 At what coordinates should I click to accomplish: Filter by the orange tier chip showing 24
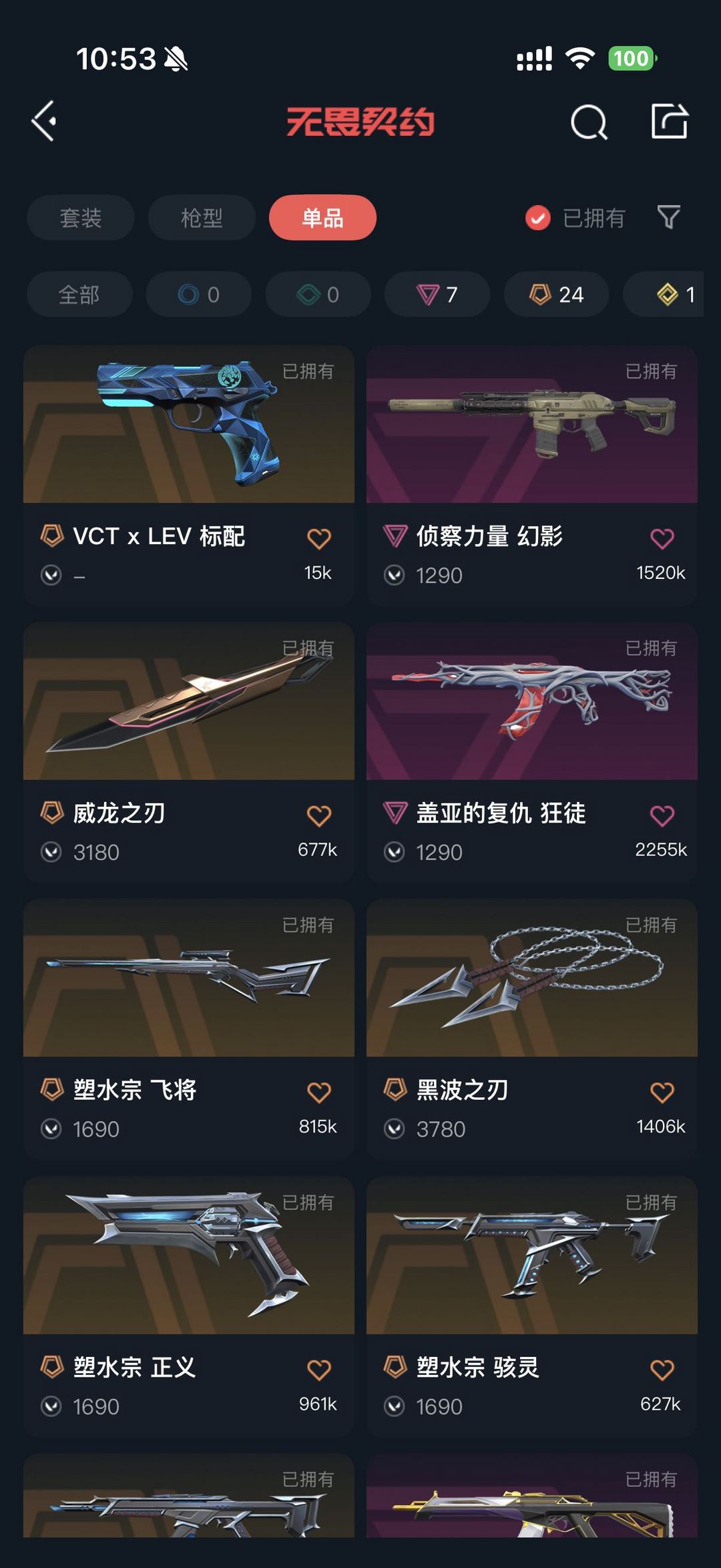point(556,295)
